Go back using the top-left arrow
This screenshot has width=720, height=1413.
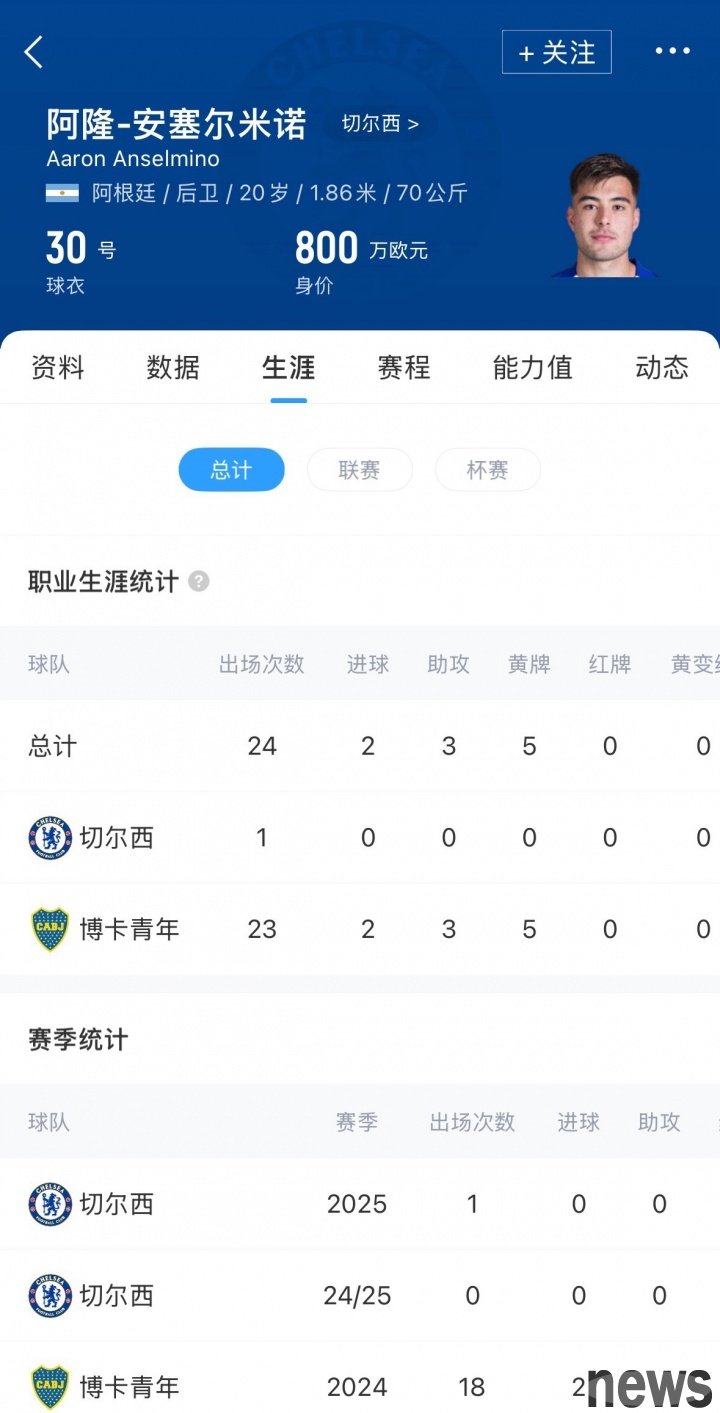click(34, 52)
